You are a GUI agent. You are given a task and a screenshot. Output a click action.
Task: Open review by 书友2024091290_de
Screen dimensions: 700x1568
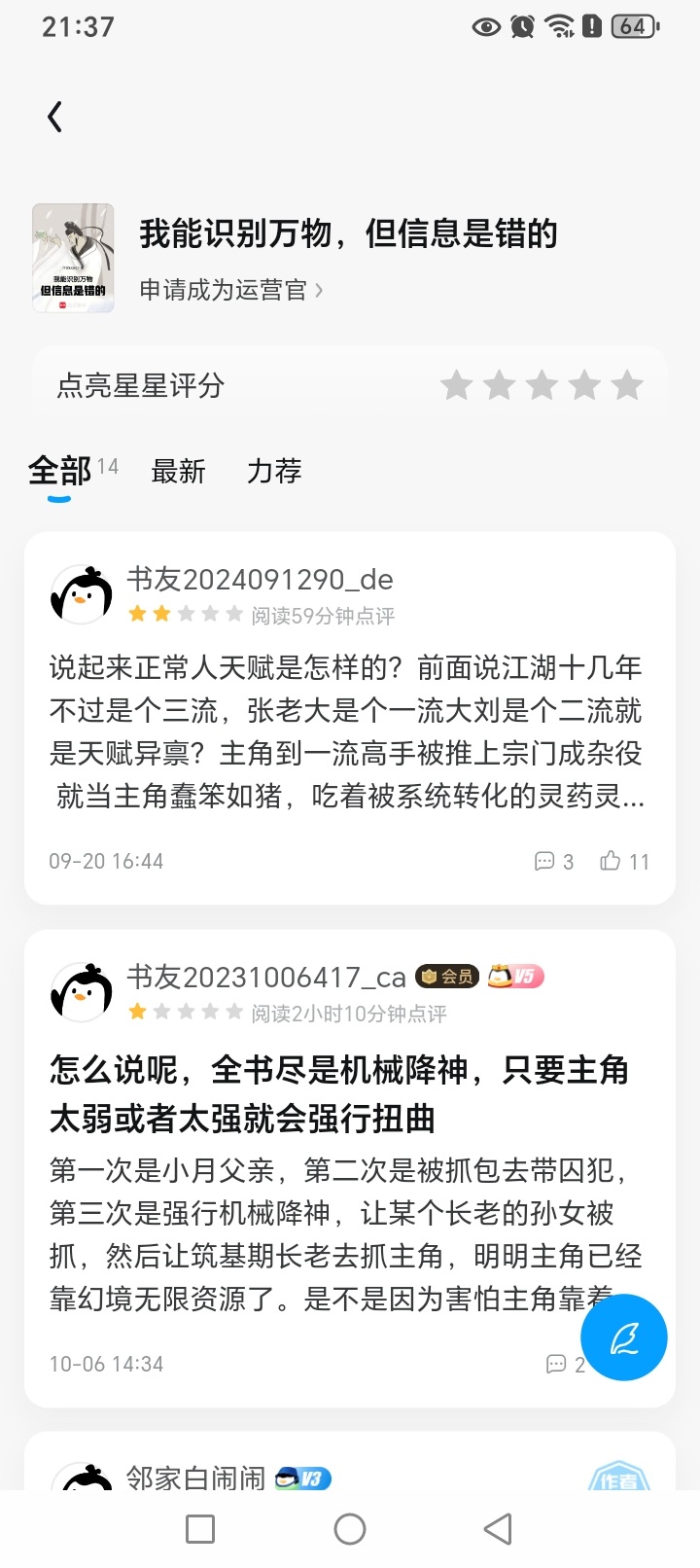(x=346, y=731)
